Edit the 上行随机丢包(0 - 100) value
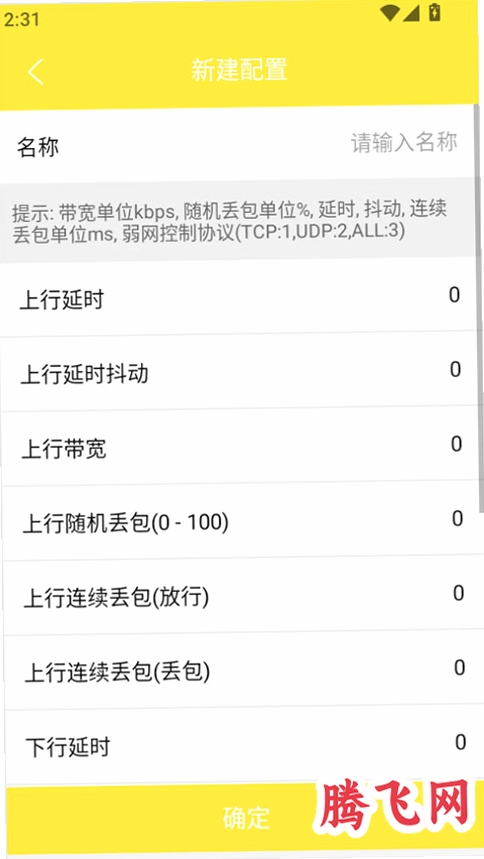The image size is (484, 859). click(x=458, y=518)
